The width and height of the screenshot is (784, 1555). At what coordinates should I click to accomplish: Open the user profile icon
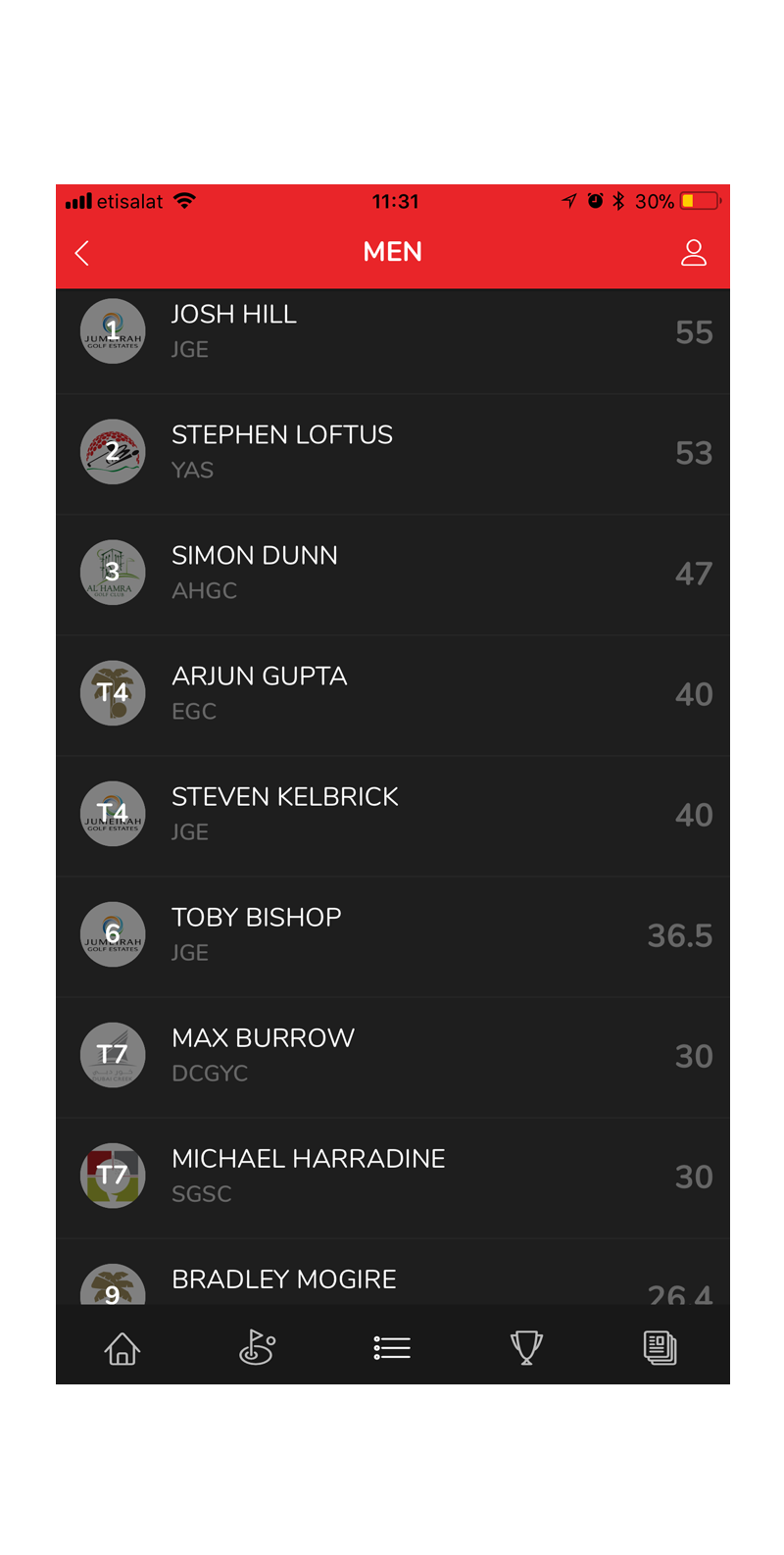tap(693, 253)
